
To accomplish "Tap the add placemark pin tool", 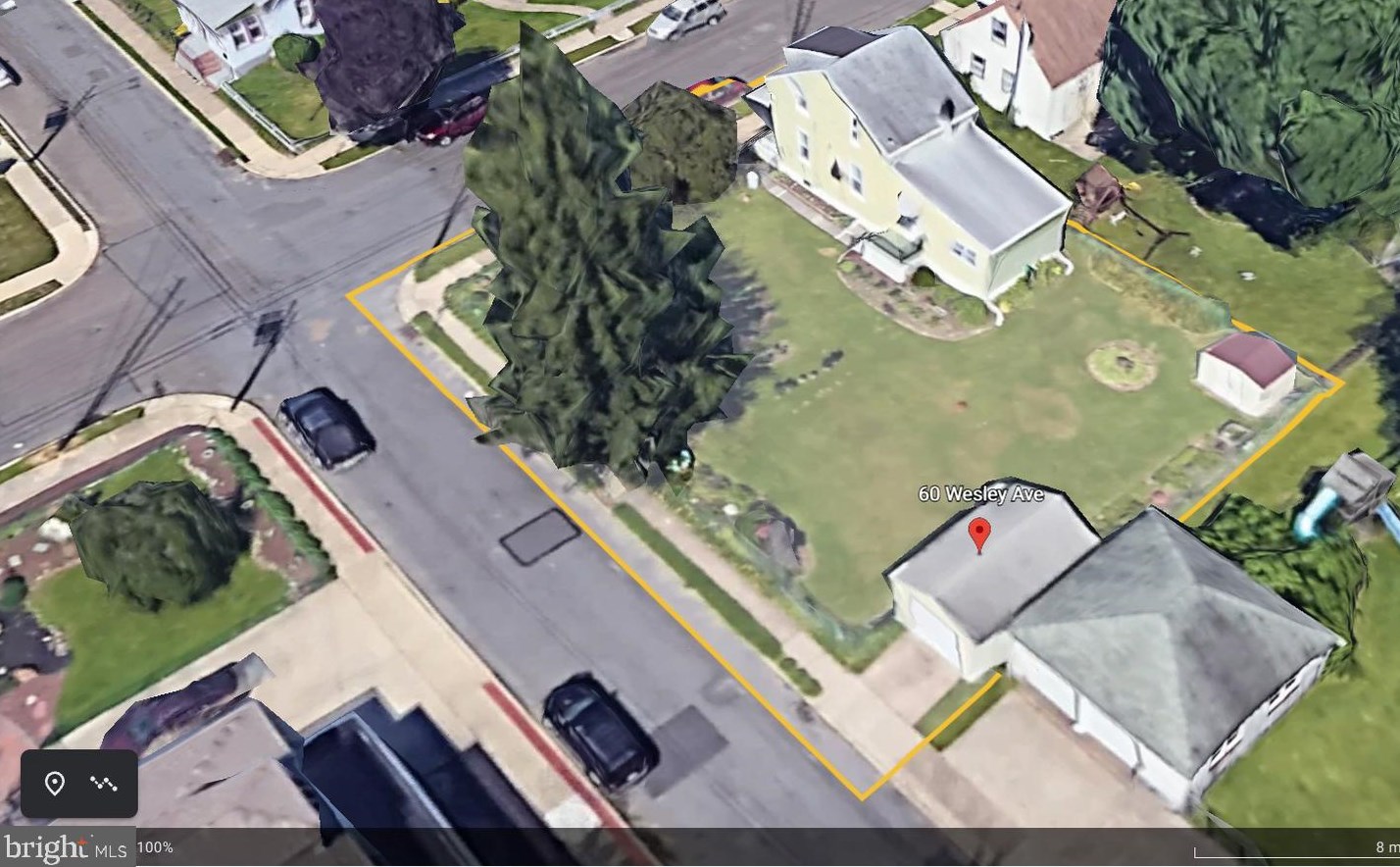I will click(55, 783).
